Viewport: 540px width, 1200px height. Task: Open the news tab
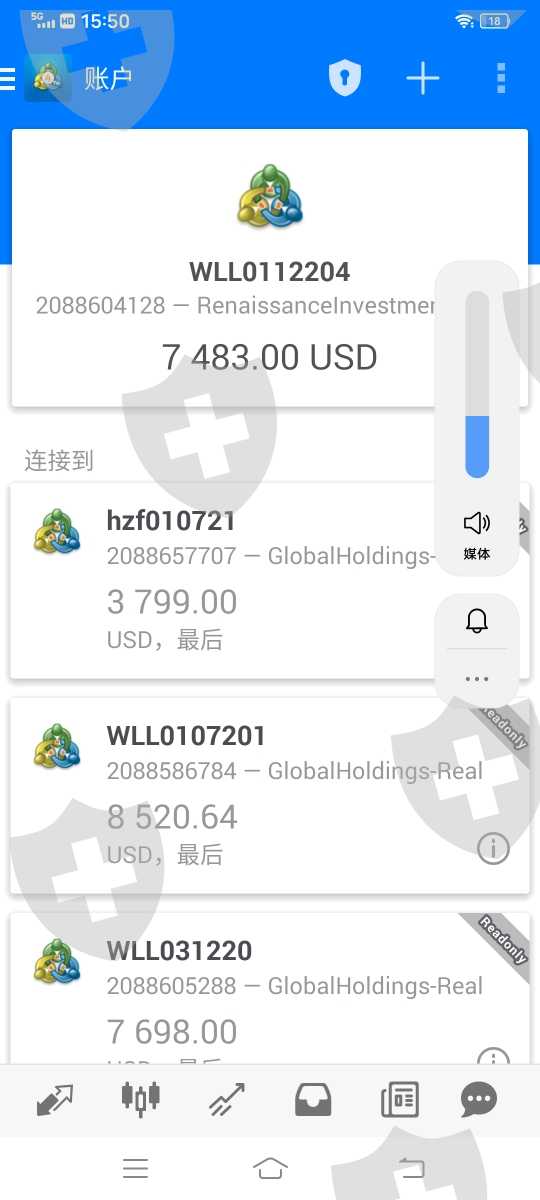(399, 1100)
